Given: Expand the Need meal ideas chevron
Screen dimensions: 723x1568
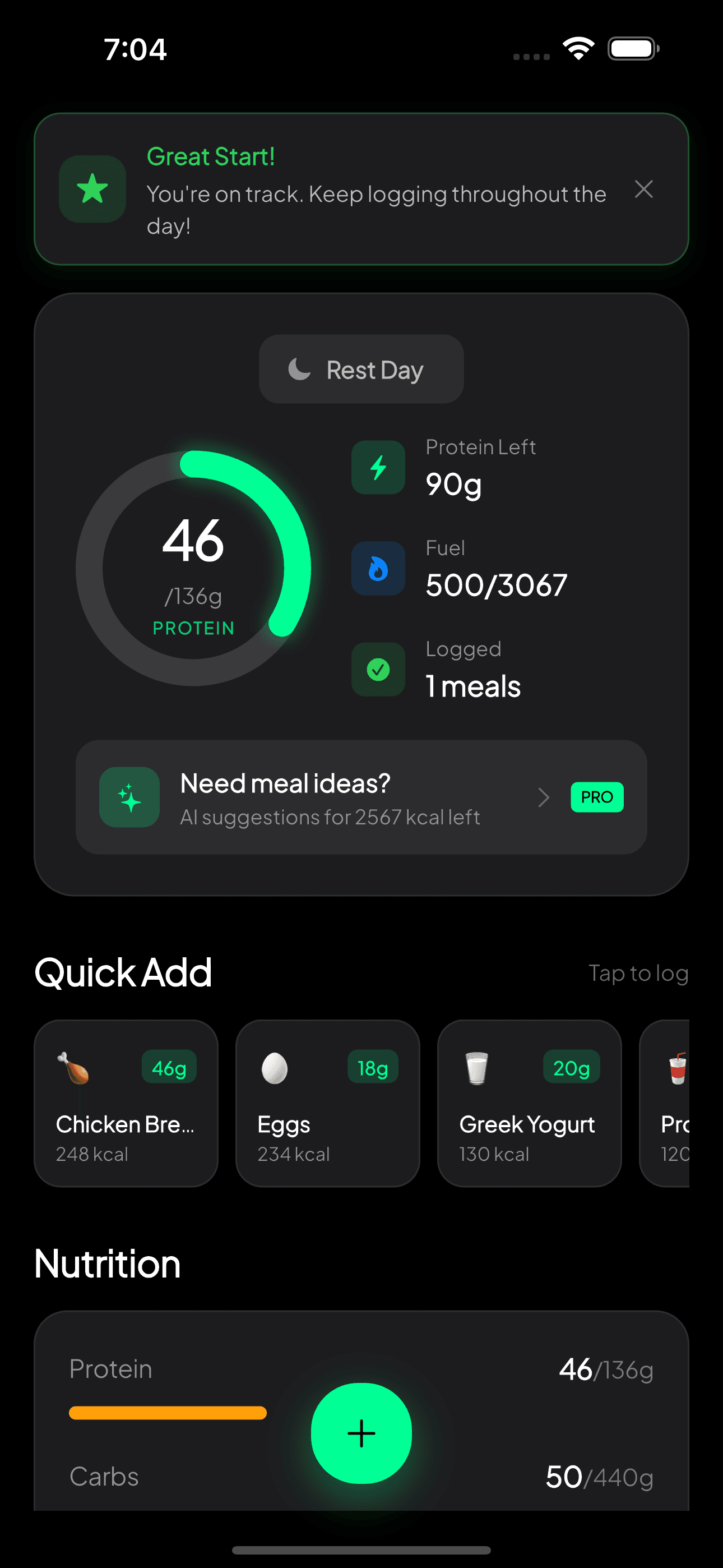Looking at the screenshot, I should 544,797.
